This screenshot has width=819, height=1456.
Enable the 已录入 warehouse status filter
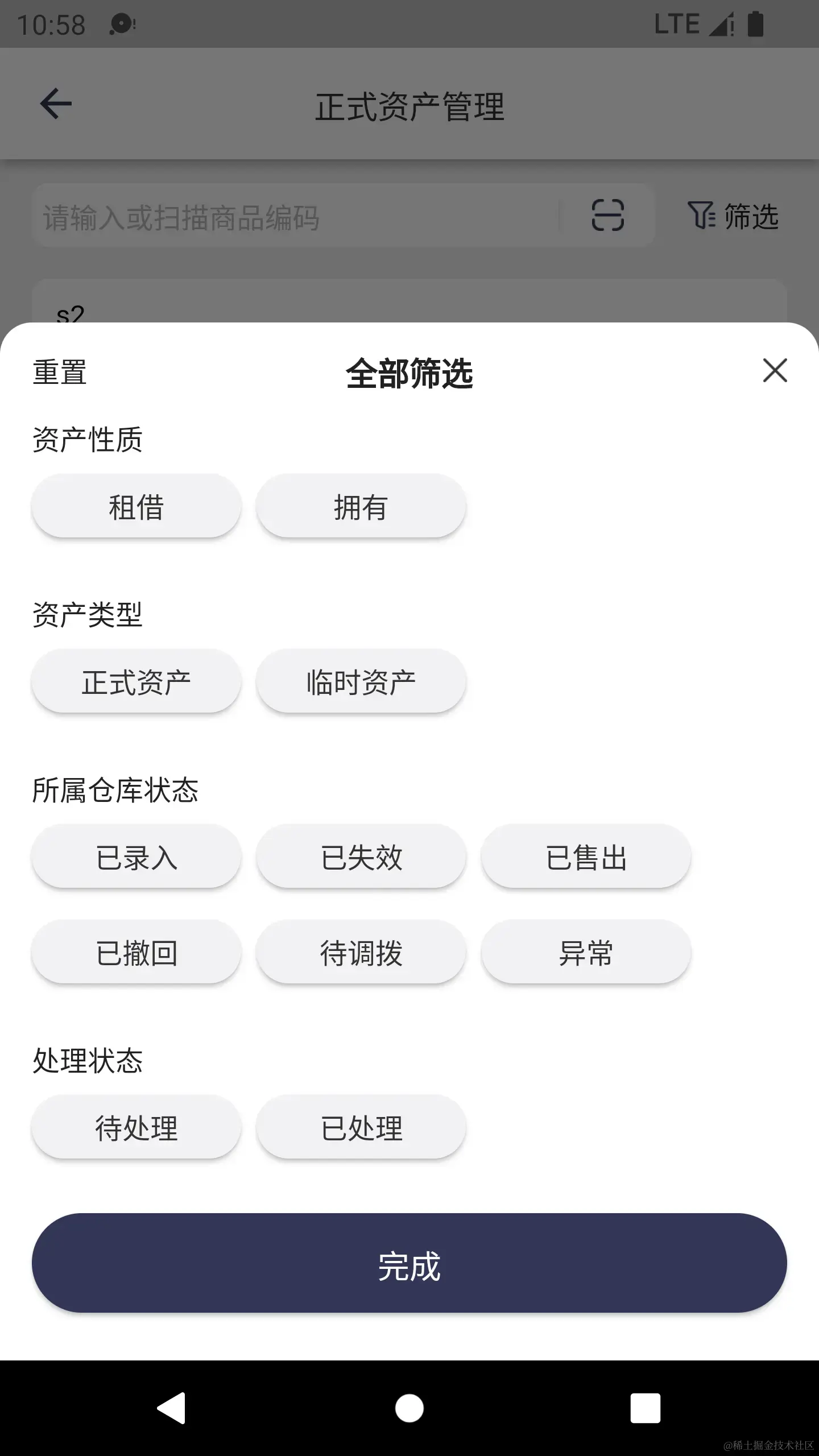click(x=136, y=857)
